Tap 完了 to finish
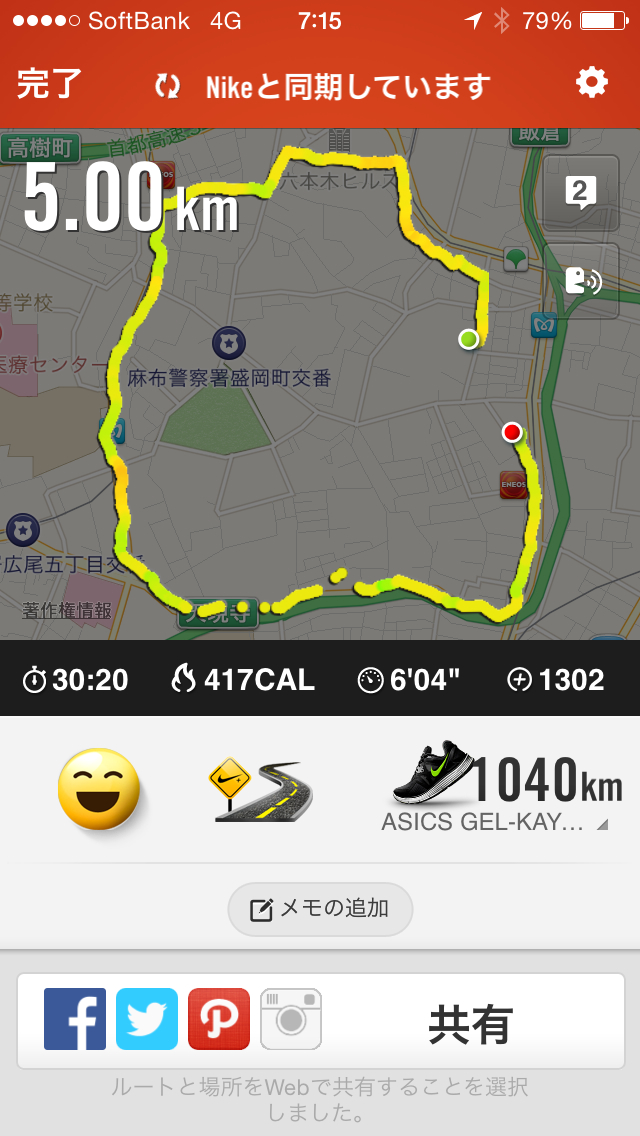Viewport: 640px width, 1136px height. [x=50, y=84]
